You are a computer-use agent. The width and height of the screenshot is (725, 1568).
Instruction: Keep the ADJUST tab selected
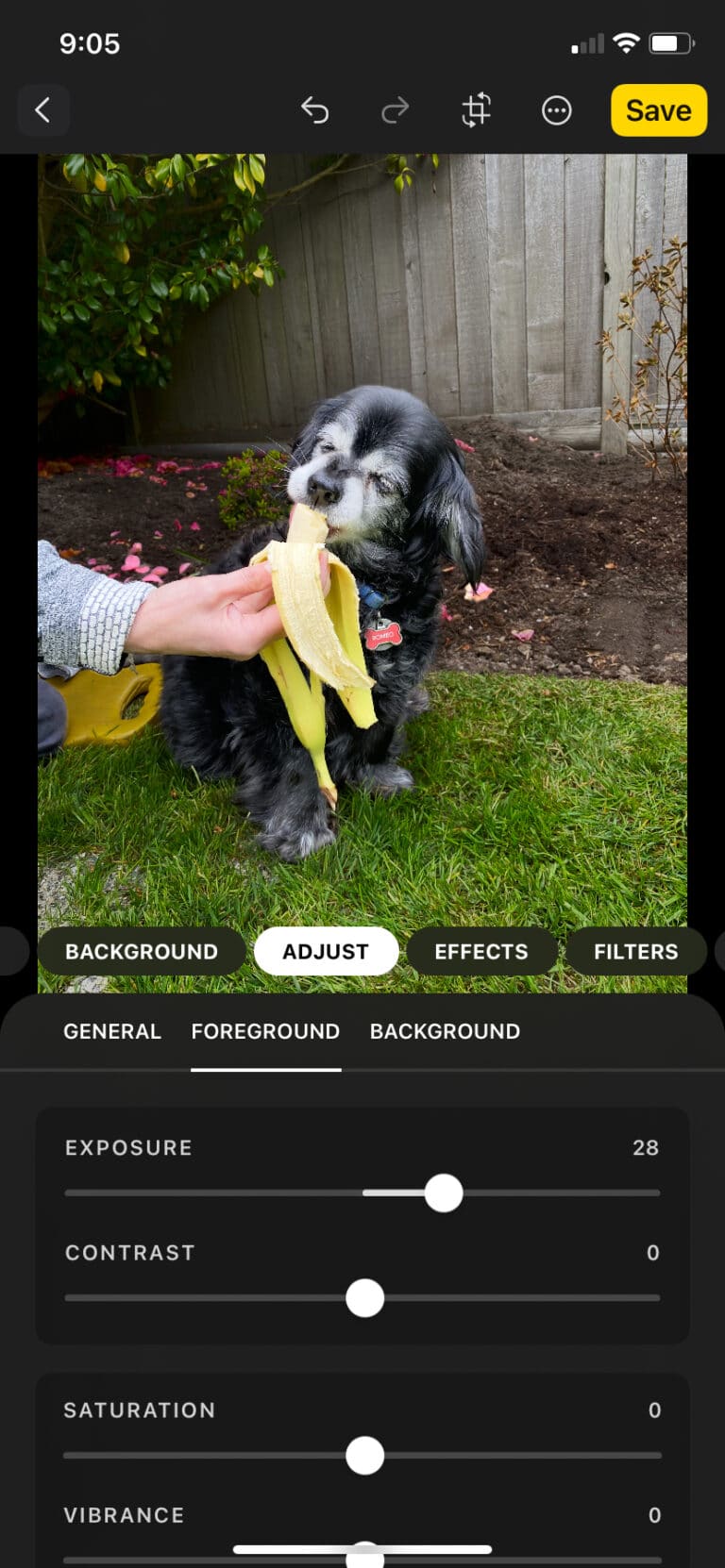click(326, 951)
